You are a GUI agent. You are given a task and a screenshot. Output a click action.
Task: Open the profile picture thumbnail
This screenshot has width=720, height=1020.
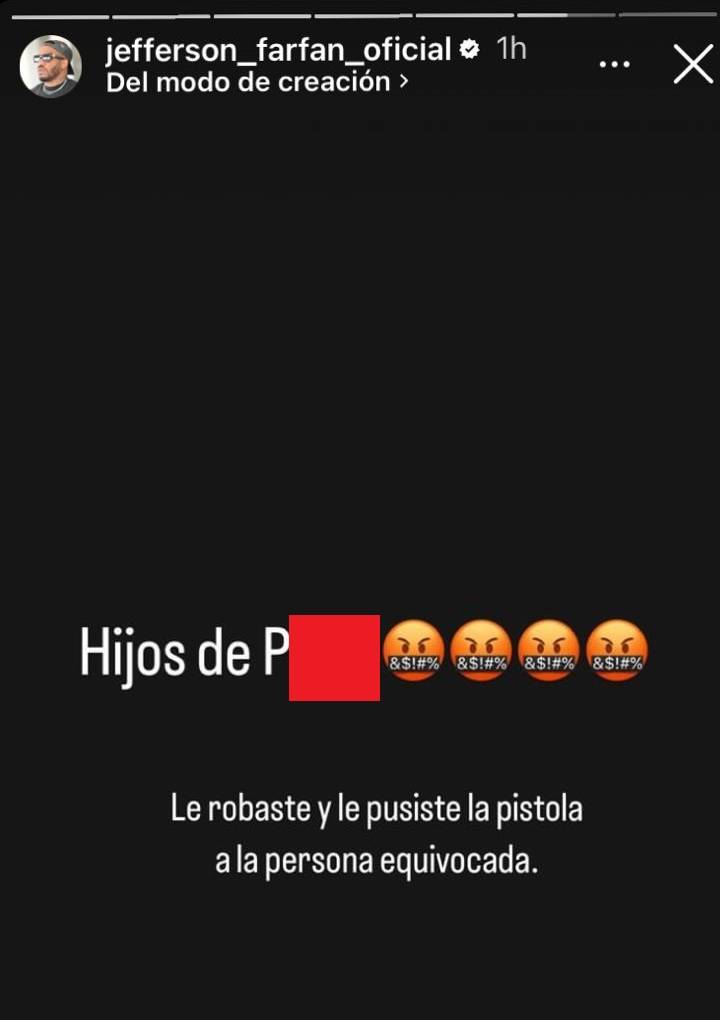click(x=52, y=62)
